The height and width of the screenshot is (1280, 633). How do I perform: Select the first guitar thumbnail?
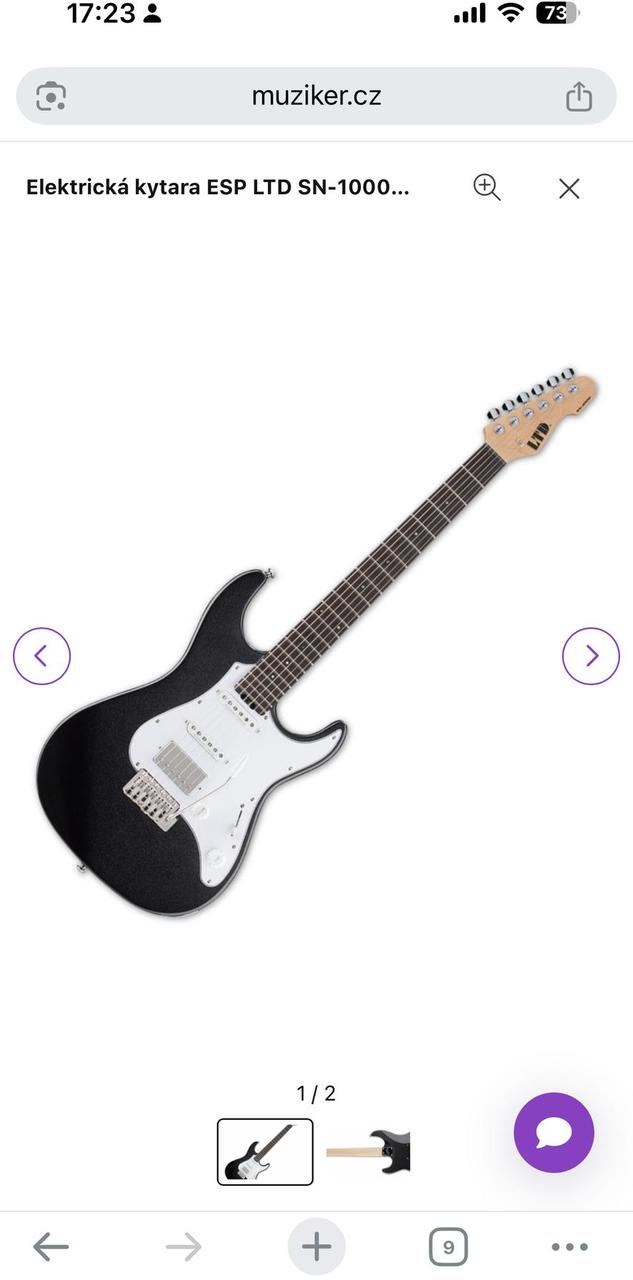[265, 1152]
